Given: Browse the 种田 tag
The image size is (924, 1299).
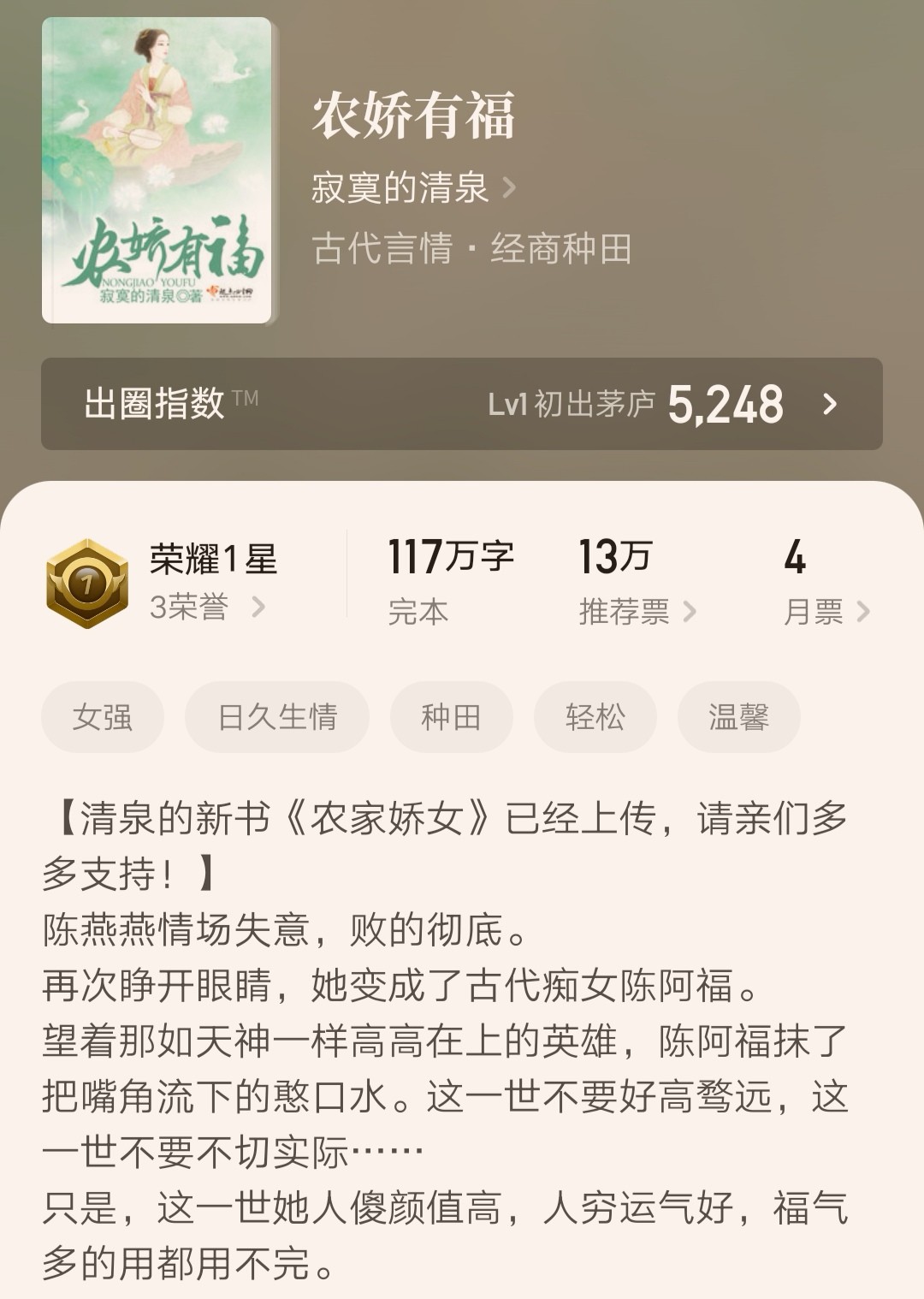Looking at the screenshot, I should 451,717.
